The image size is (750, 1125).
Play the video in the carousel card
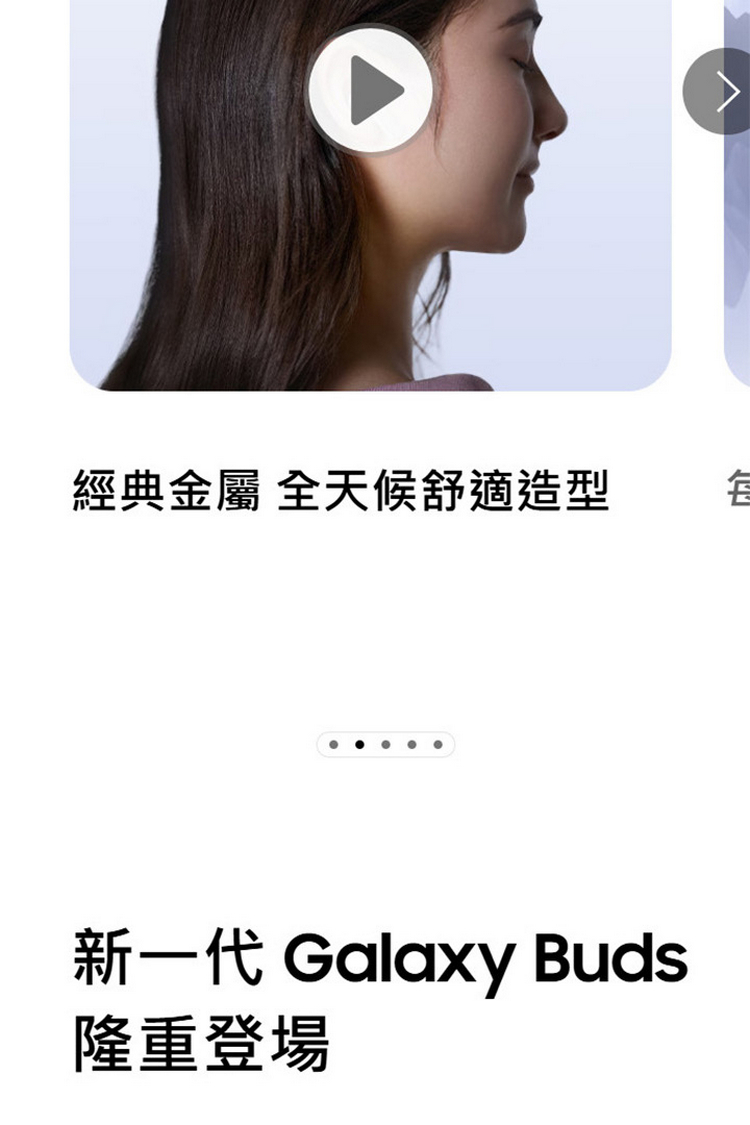point(371,90)
